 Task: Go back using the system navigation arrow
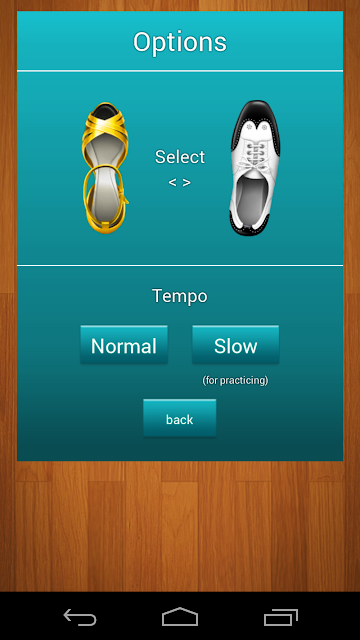(80, 617)
